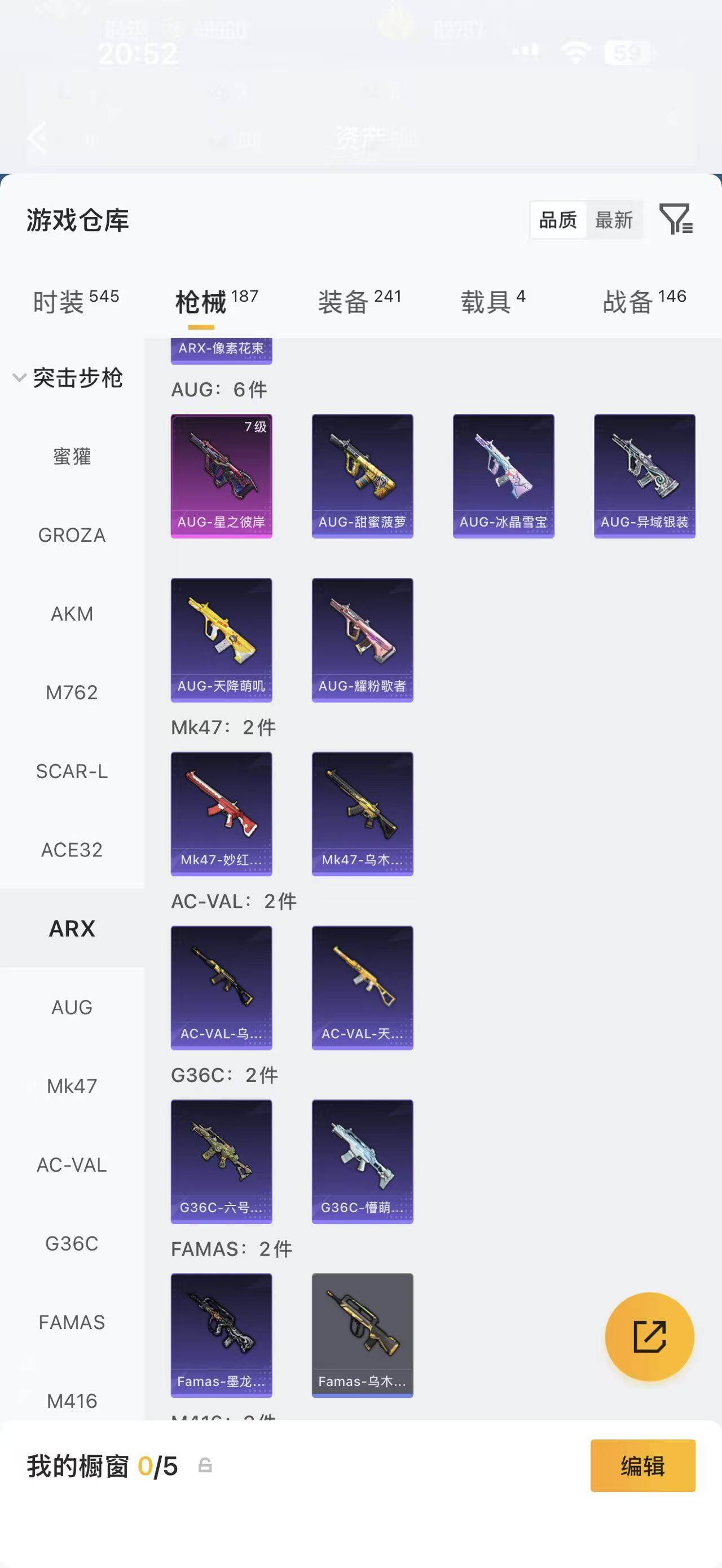Sort by 最新
722x1568 pixels.
pyautogui.click(x=614, y=220)
